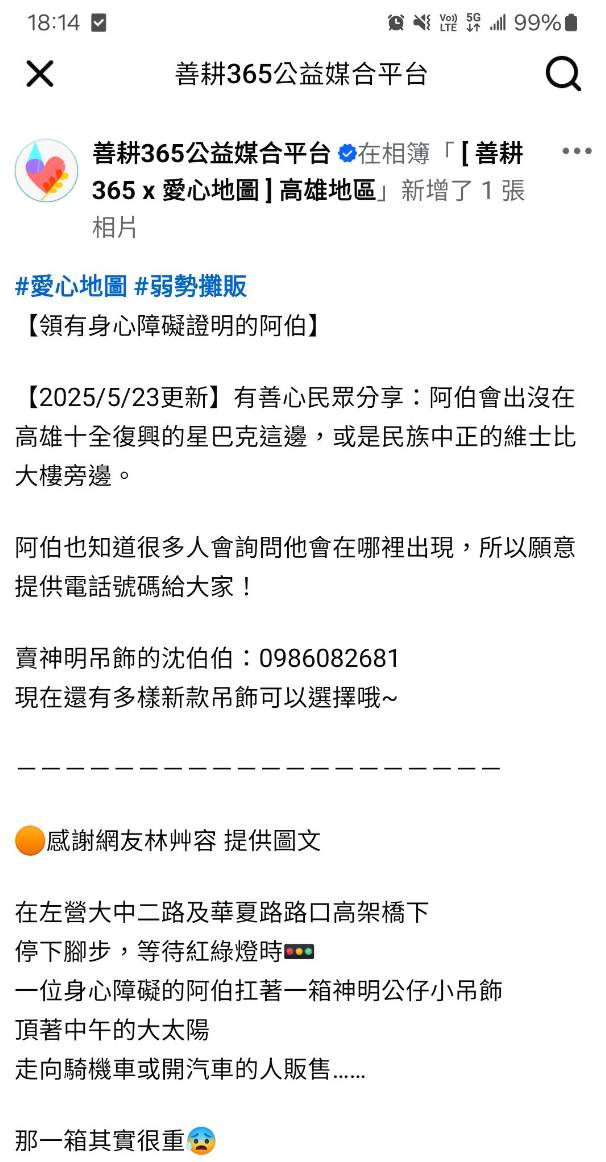Tap the phone number 0986082681
This screenshot has height=1162, width=606.
pos(329,658)
